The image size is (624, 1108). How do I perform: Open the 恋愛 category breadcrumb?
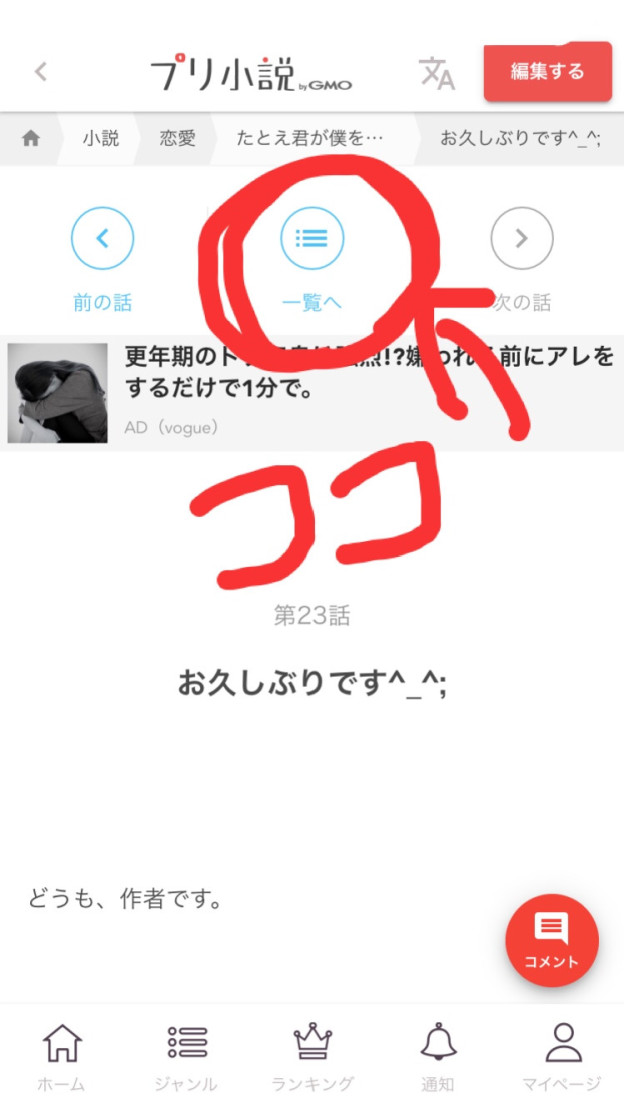pos(178,139)
